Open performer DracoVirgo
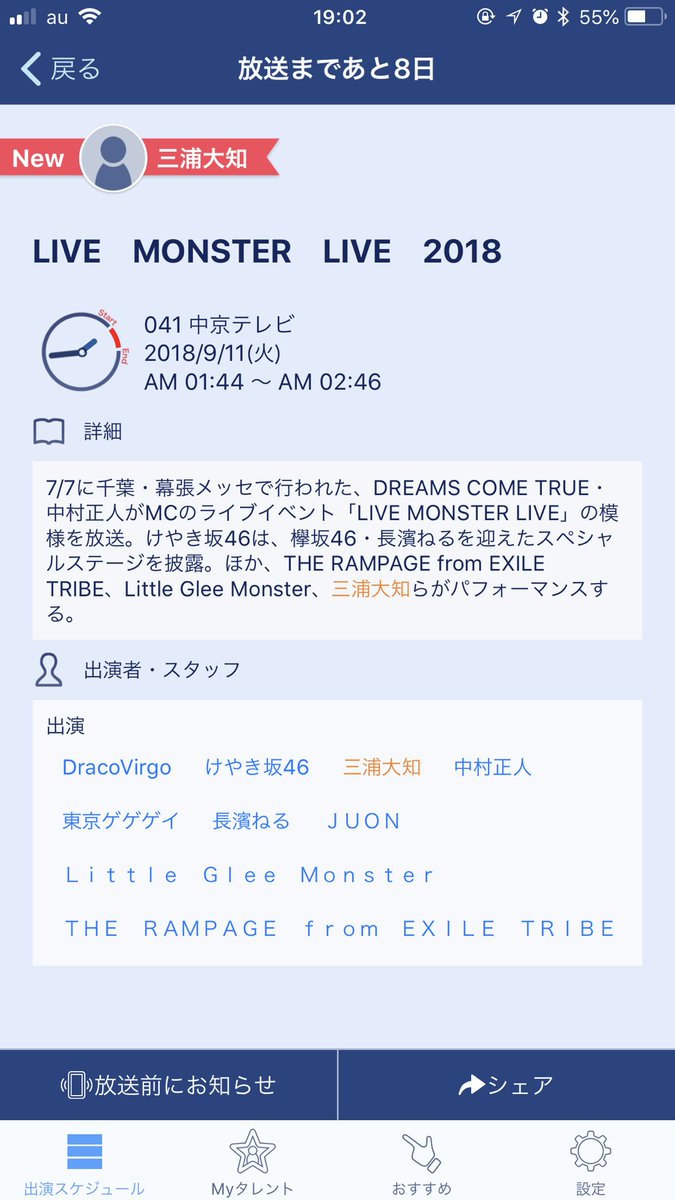675x1200 pixels. tap(117, 767)
